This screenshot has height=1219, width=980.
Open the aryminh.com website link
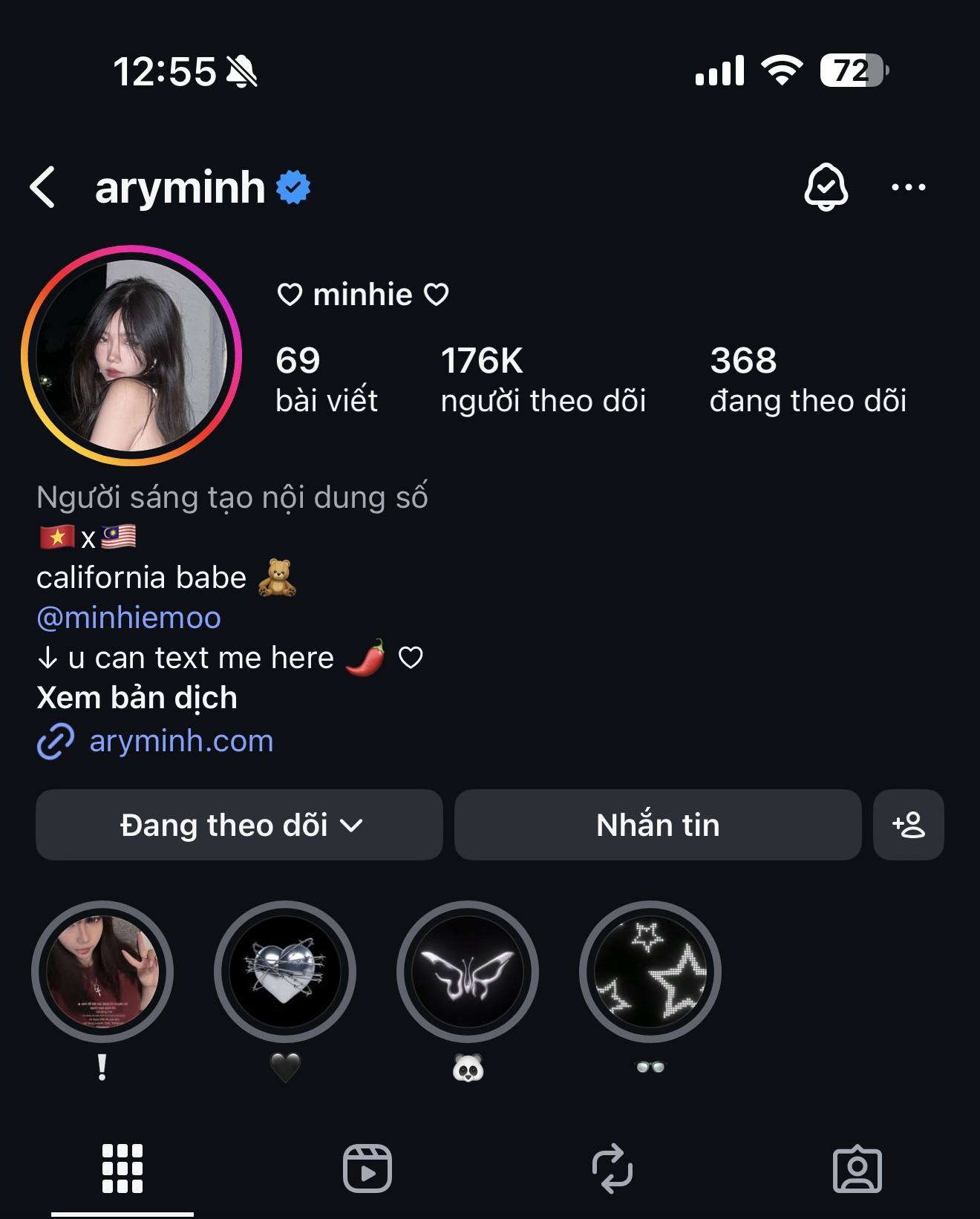[x=181, y=741]
